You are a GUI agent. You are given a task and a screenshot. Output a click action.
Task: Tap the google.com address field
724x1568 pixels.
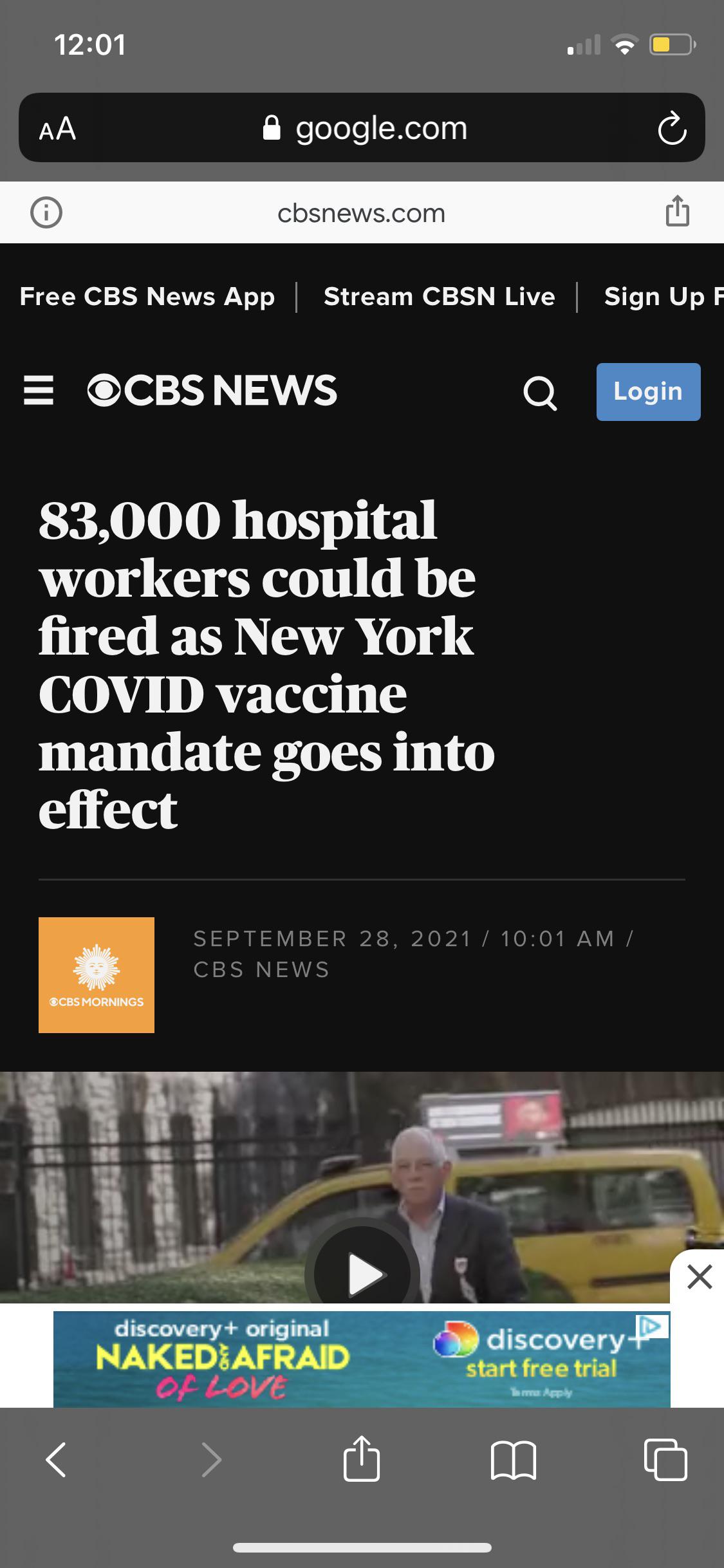(x=364, y=128)
